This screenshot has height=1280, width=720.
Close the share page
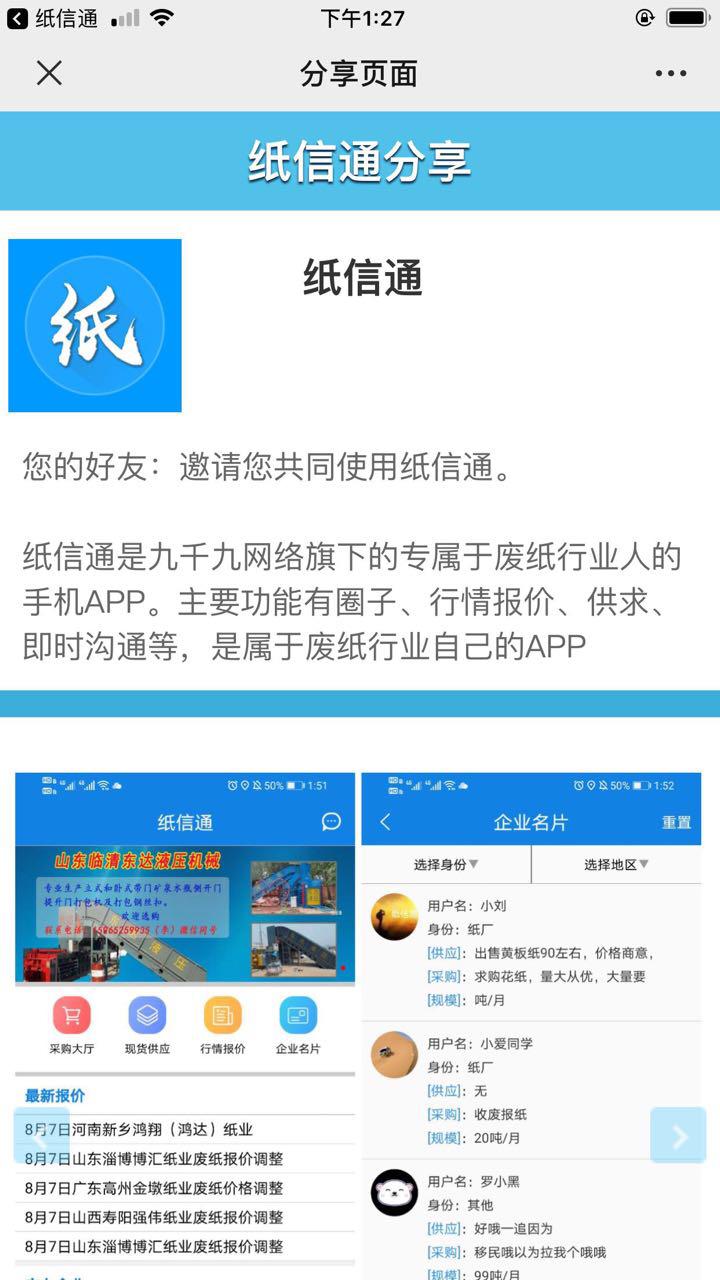click(x=49, y=73)
